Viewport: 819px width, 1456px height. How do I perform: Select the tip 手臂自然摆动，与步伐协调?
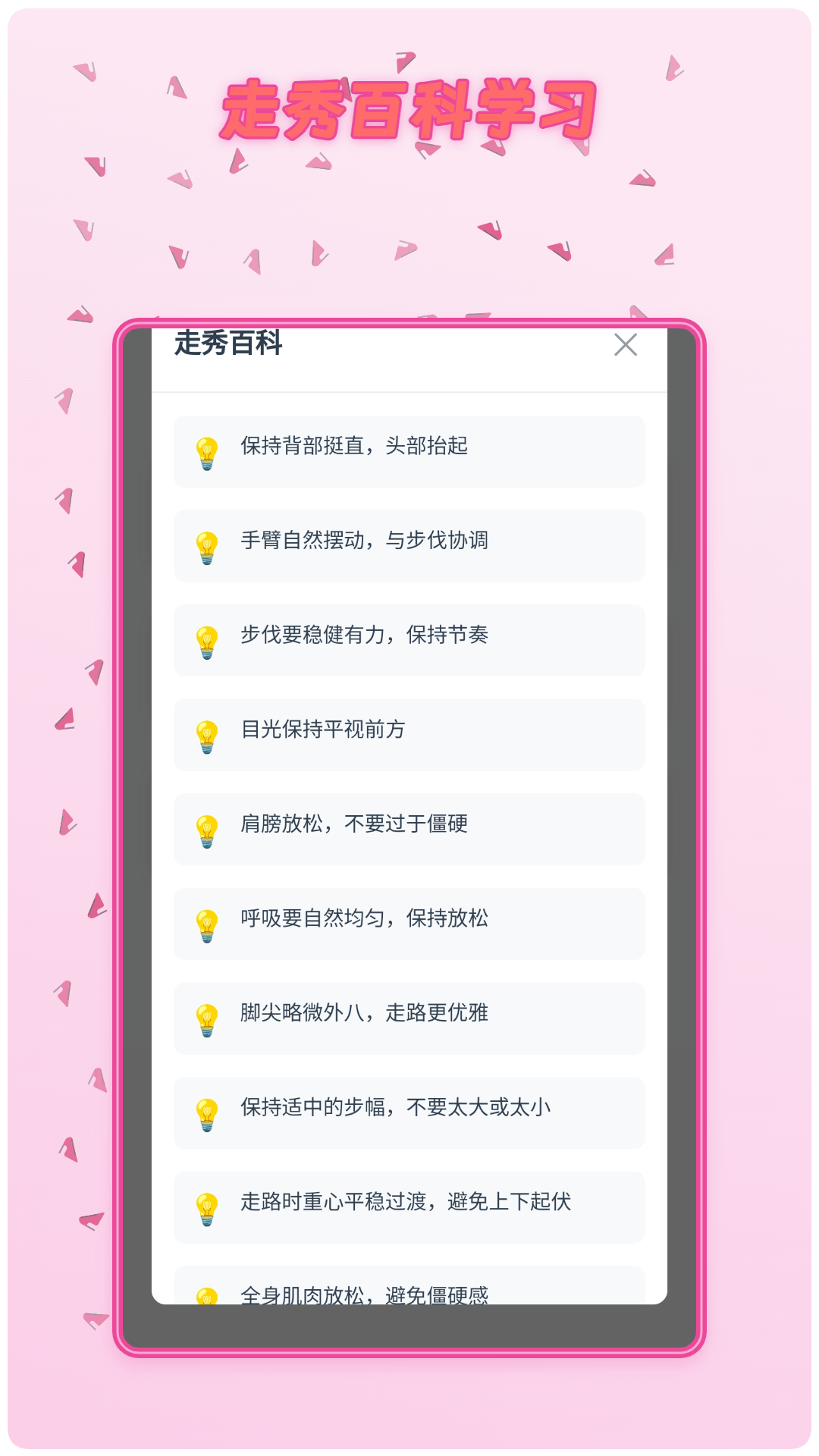pyautogui.click(x=409, y=544)
